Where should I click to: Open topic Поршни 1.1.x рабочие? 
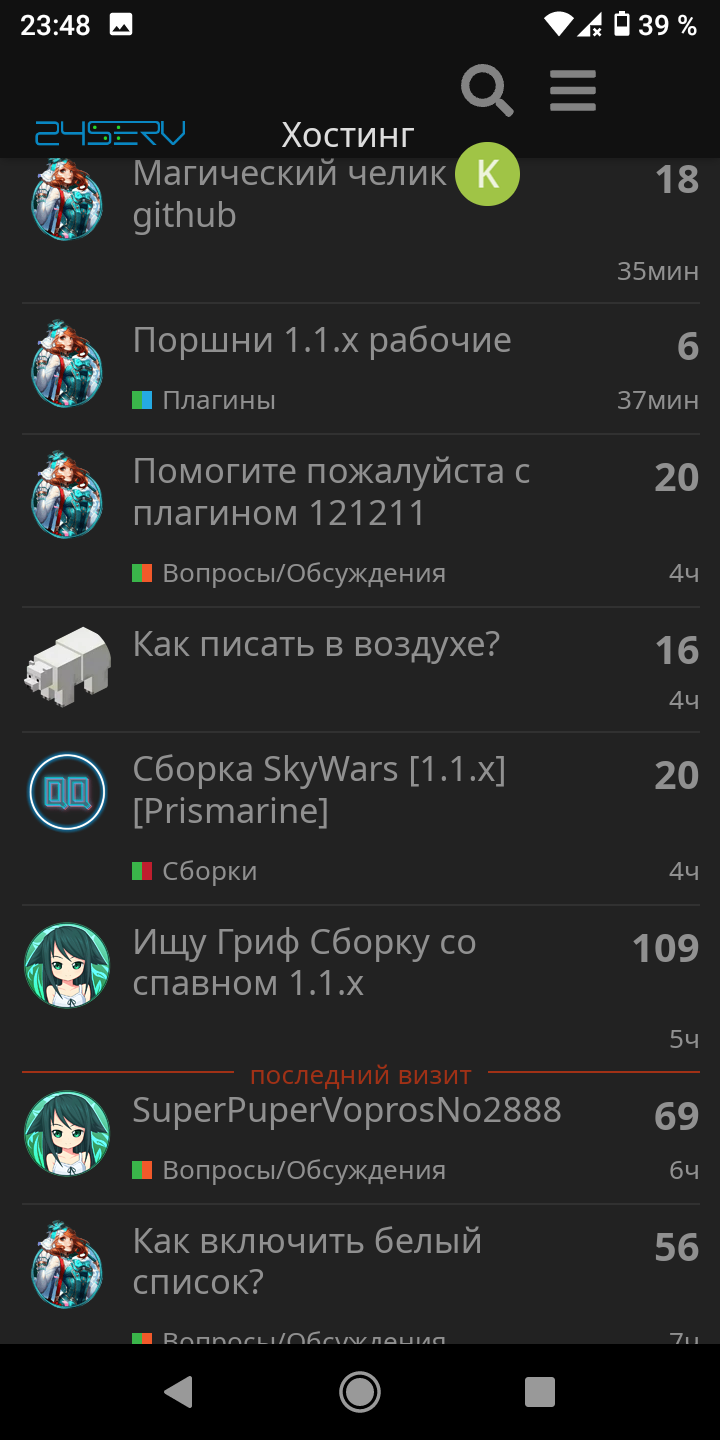click(x=322, y=340)
